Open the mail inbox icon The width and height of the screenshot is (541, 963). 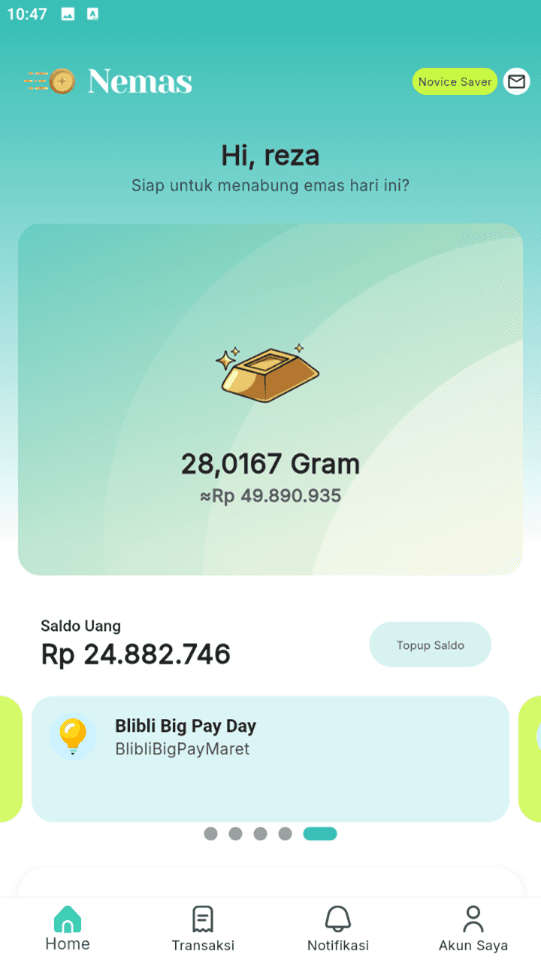point(516,81)
